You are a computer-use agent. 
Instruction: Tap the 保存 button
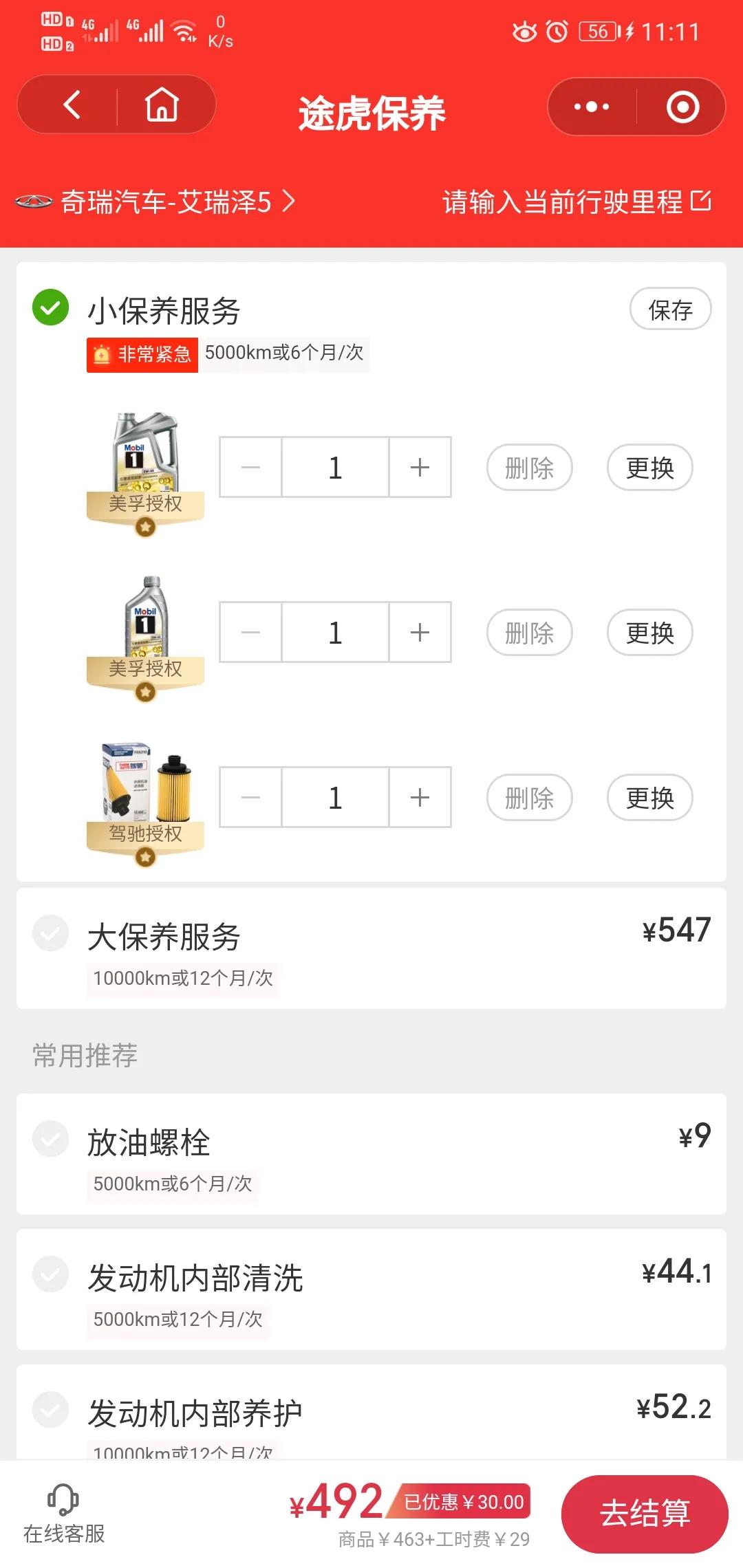(671, 309)
